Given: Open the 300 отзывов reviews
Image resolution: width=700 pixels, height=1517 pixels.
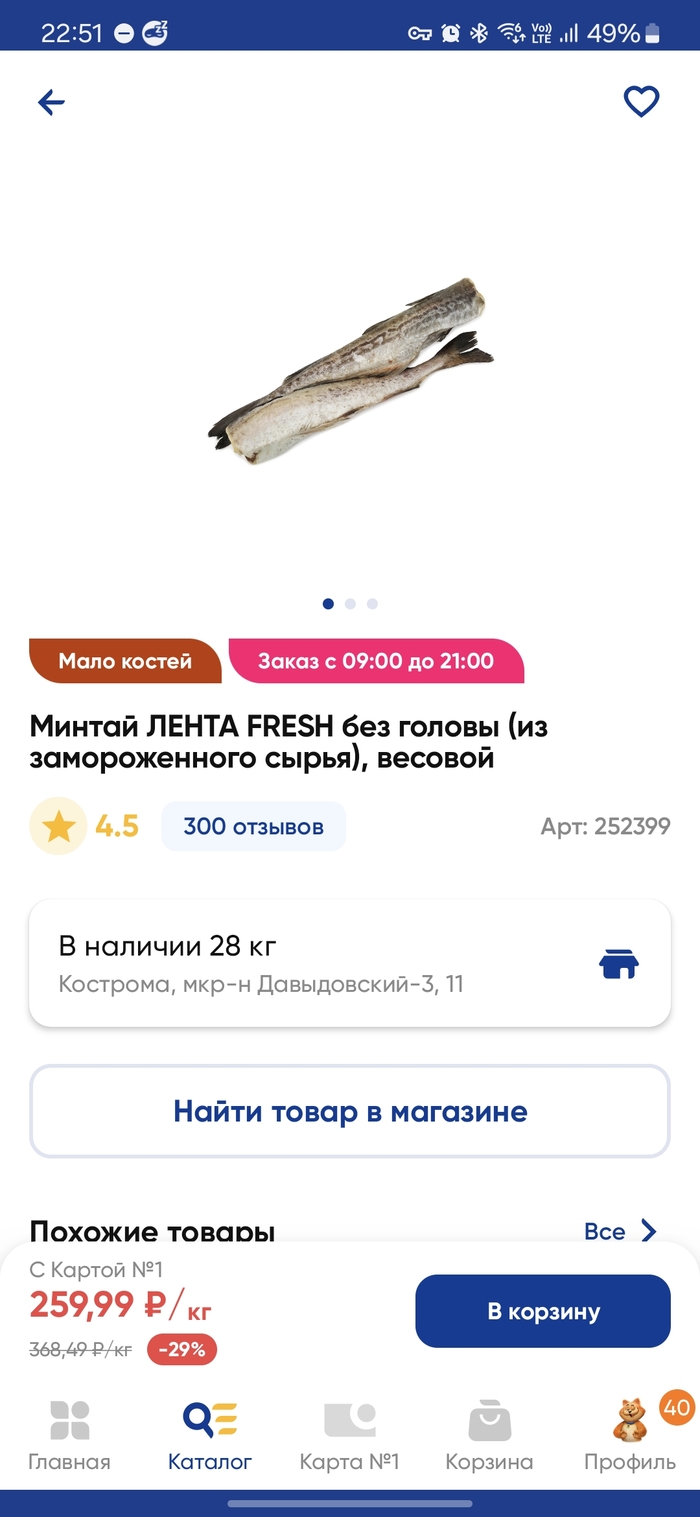Looking at the screenshot, I should pyautogui.click(x=253, y=827).
